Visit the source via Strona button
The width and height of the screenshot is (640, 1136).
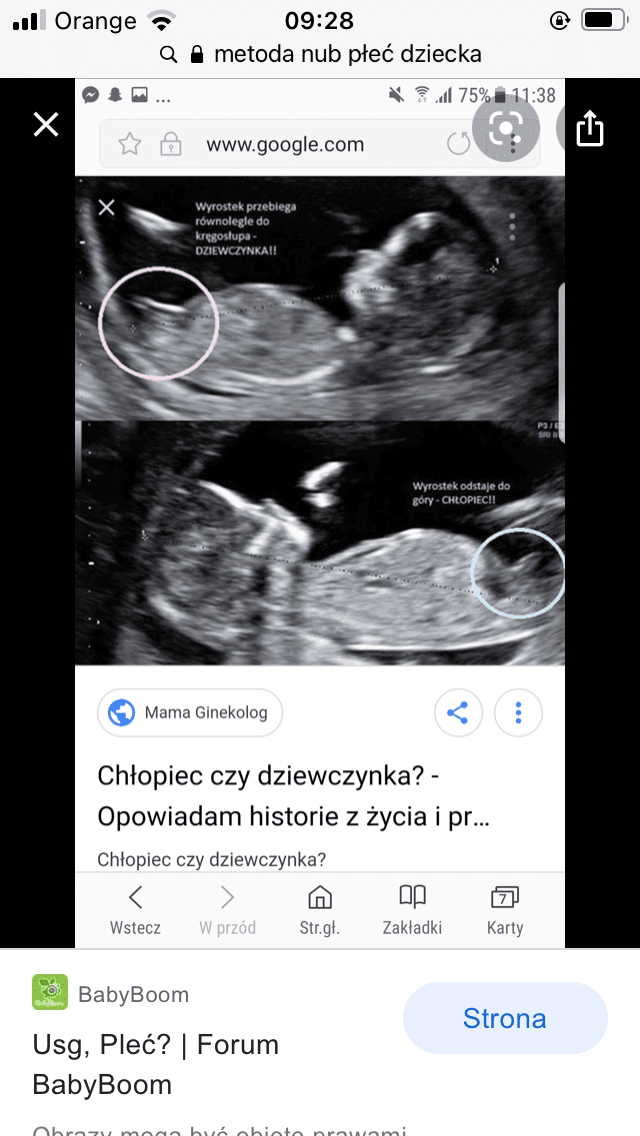pos(504,1018)
